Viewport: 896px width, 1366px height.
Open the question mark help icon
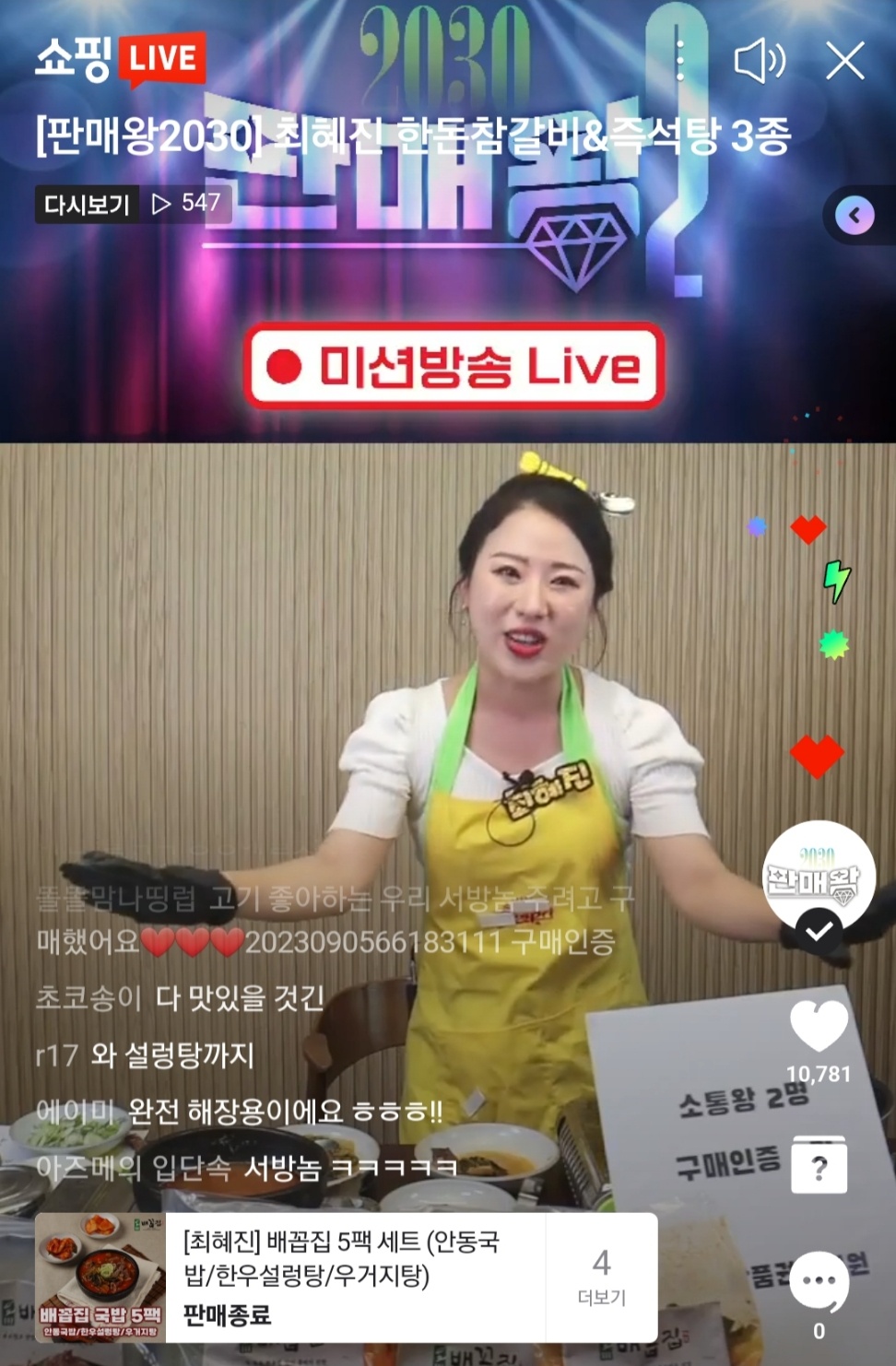click(x=819, y=1167)
